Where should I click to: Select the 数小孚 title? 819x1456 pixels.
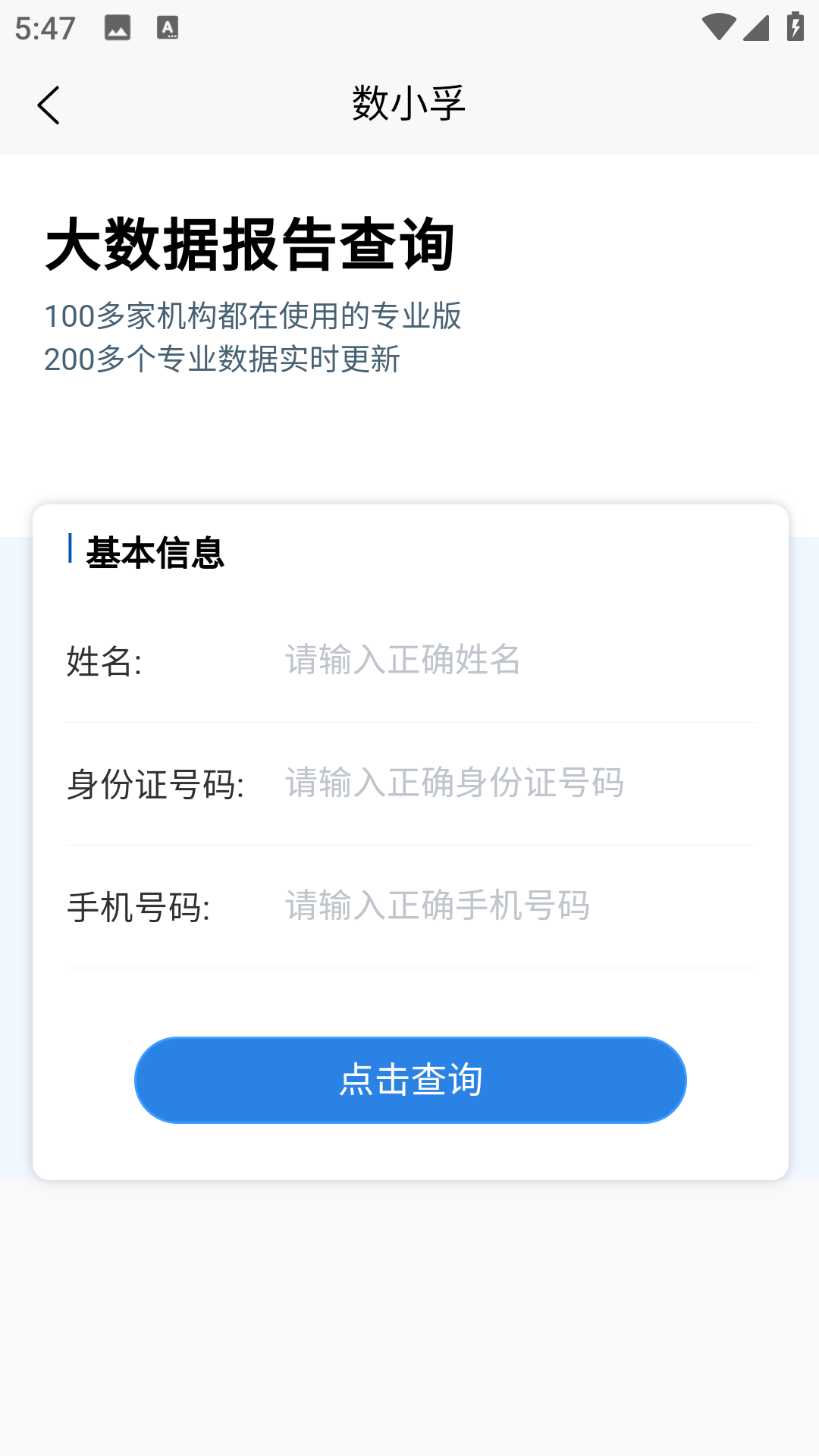pos(409,103)
